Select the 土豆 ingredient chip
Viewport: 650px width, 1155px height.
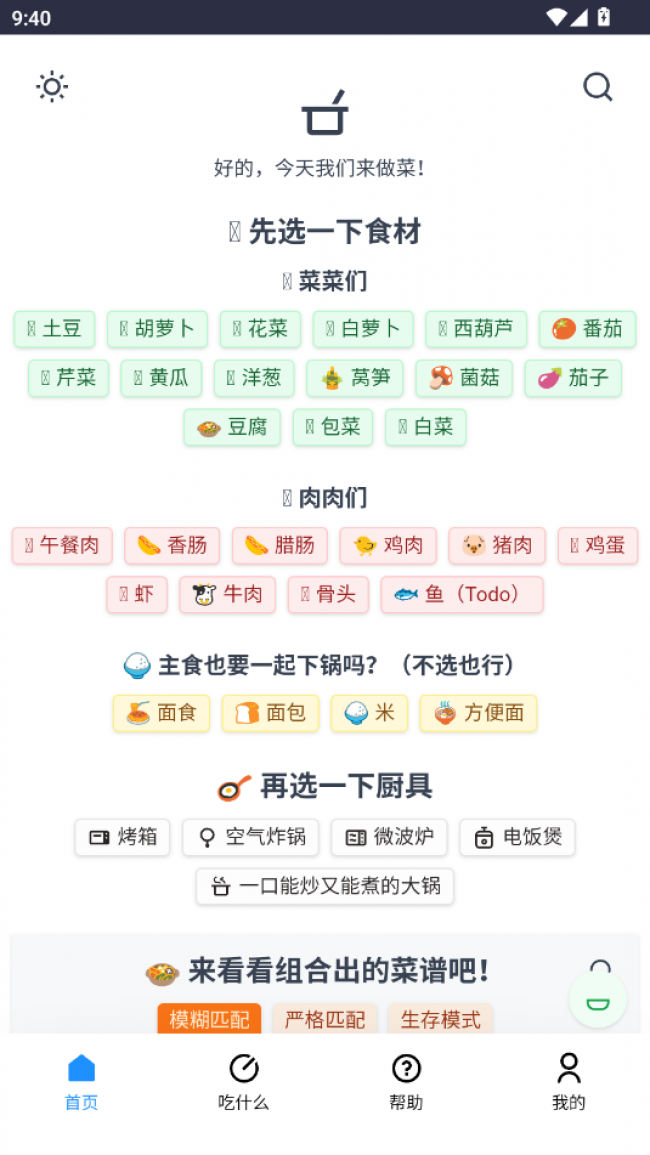pyautogui.click(x=55, y=329)
